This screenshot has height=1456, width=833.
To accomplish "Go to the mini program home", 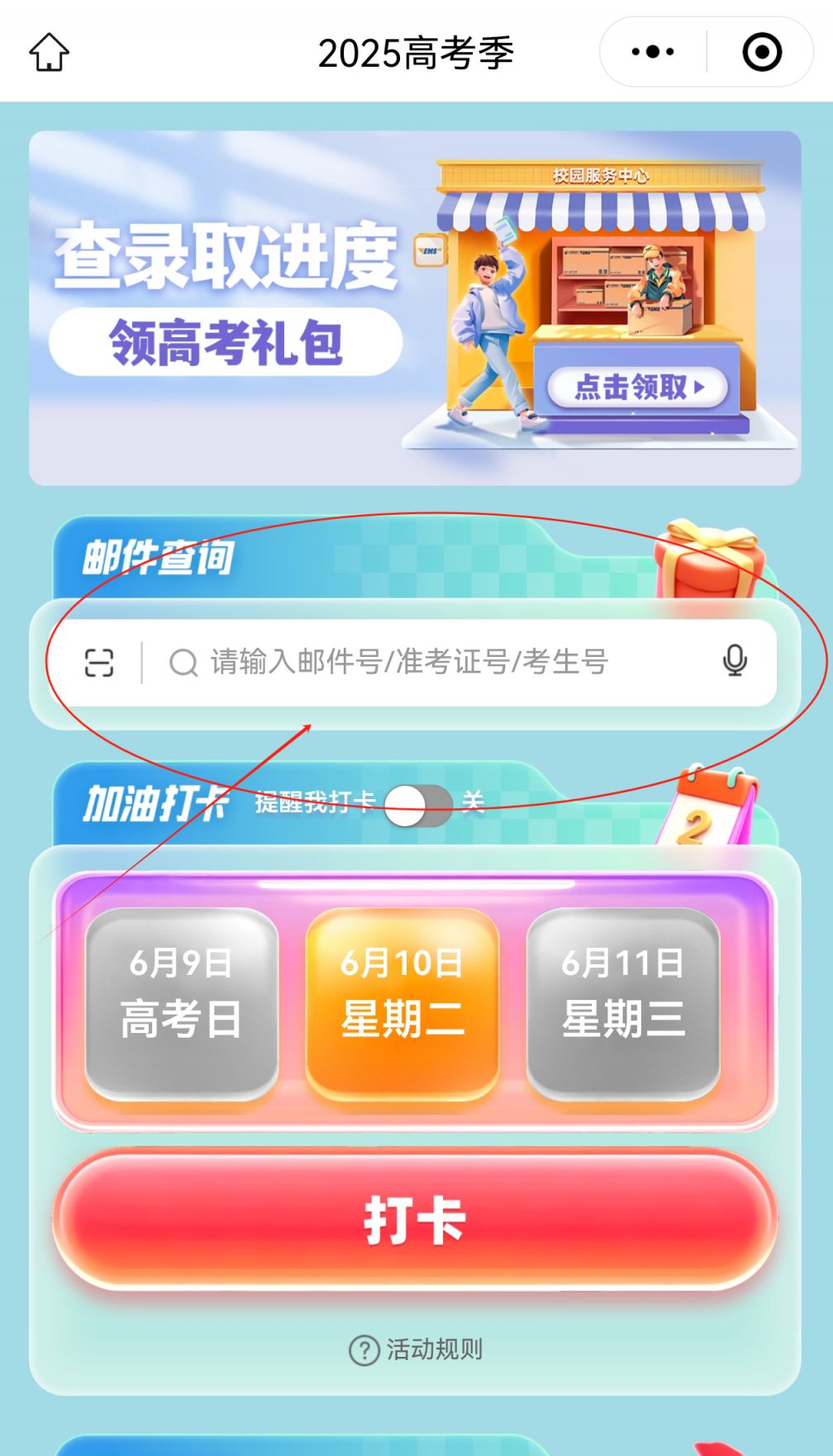I will pyautogui.click(x=49, y=53).
